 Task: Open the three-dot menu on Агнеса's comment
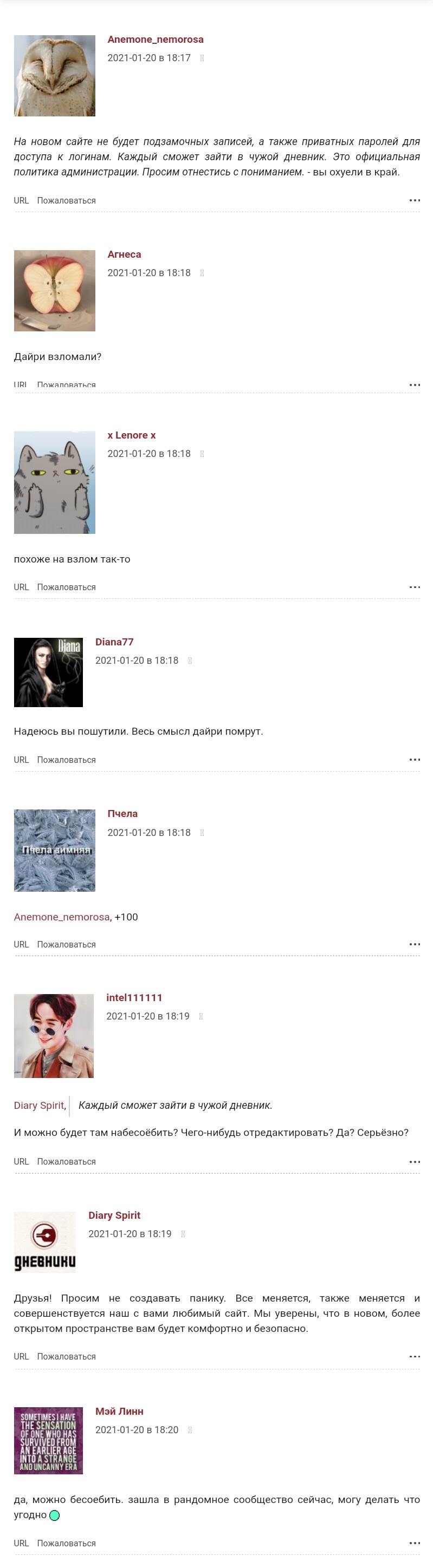pyautogui.click(x=415, y=385)
